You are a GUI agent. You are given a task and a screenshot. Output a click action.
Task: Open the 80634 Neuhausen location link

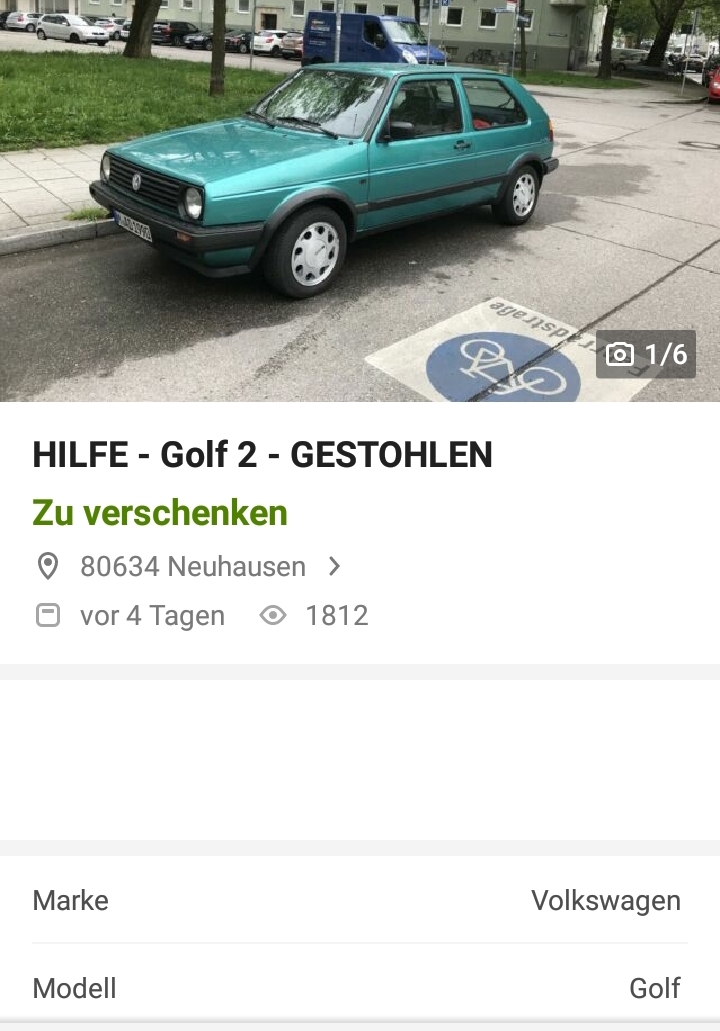click(192, 566)
